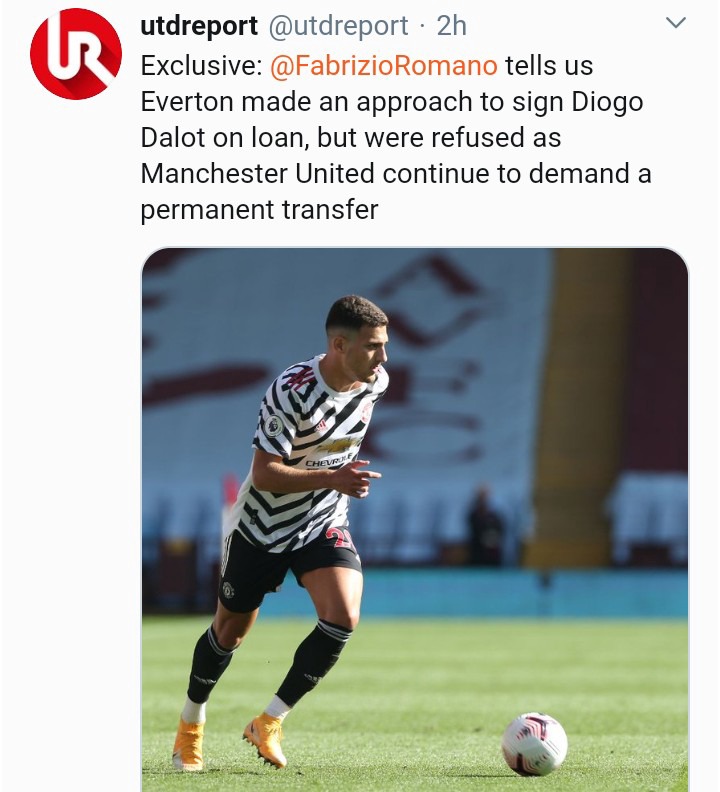
Task: Open the tweet options dropdown arrow
Action: click(677, 23)
